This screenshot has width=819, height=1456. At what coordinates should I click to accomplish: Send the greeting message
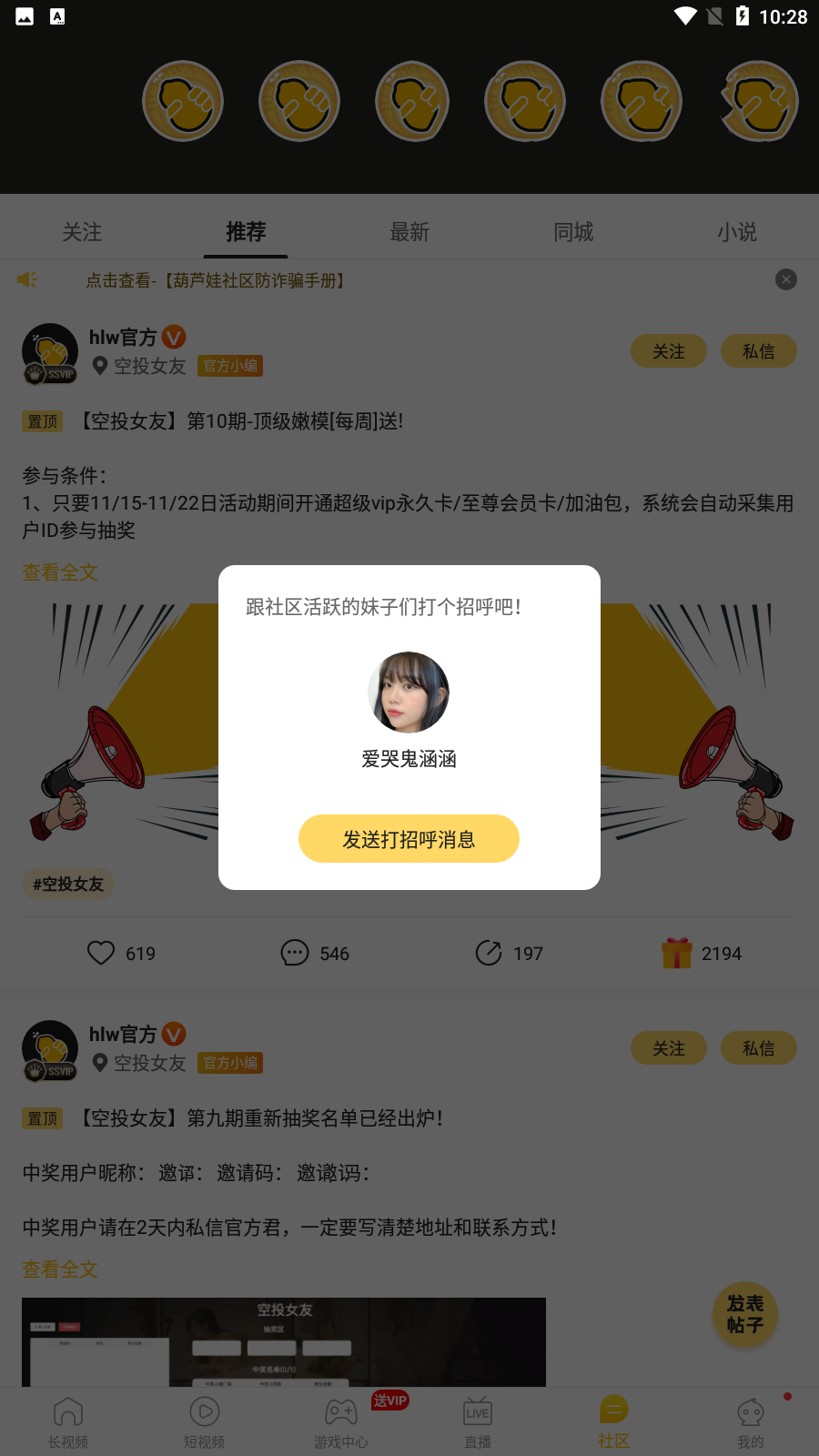tap(409, 838)
